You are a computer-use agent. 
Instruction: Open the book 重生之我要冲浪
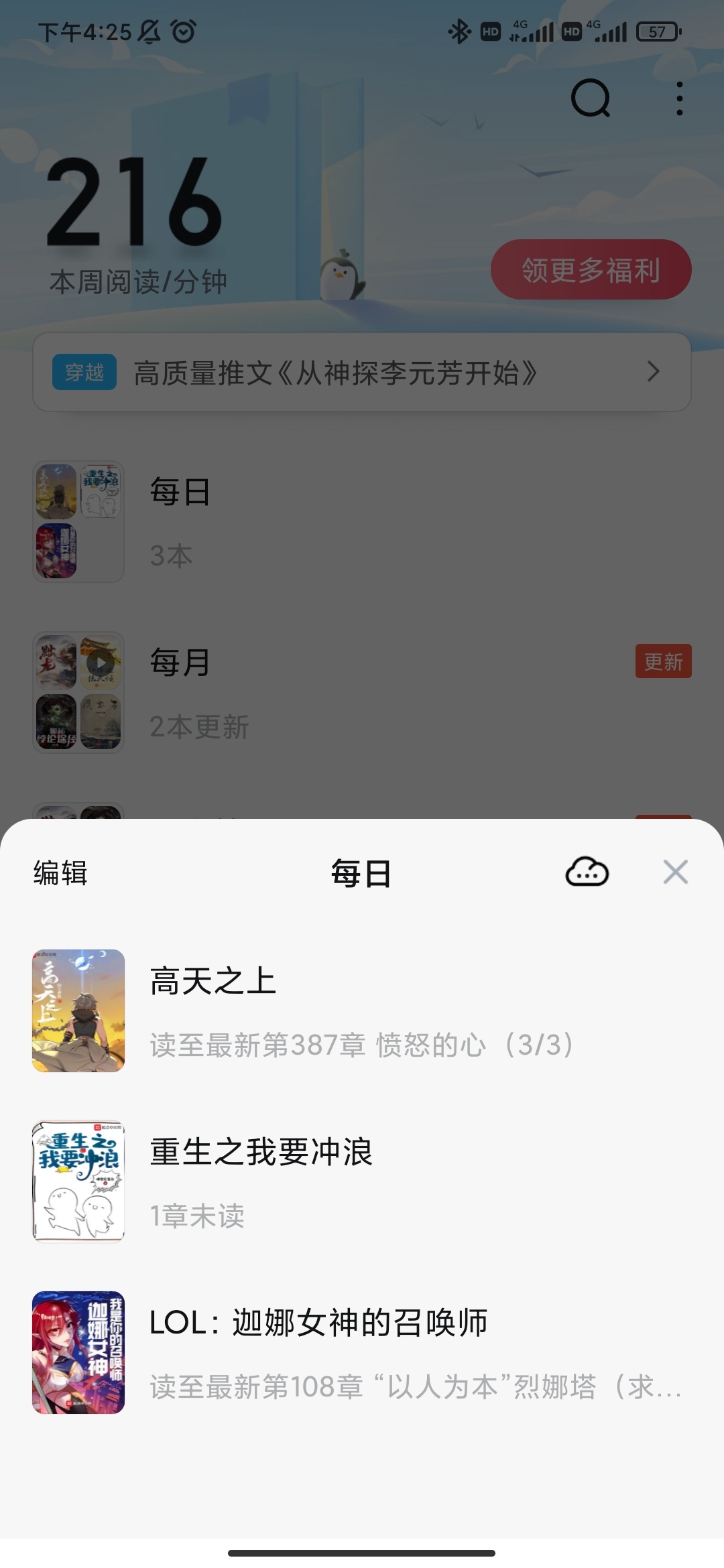point(362,1181)
